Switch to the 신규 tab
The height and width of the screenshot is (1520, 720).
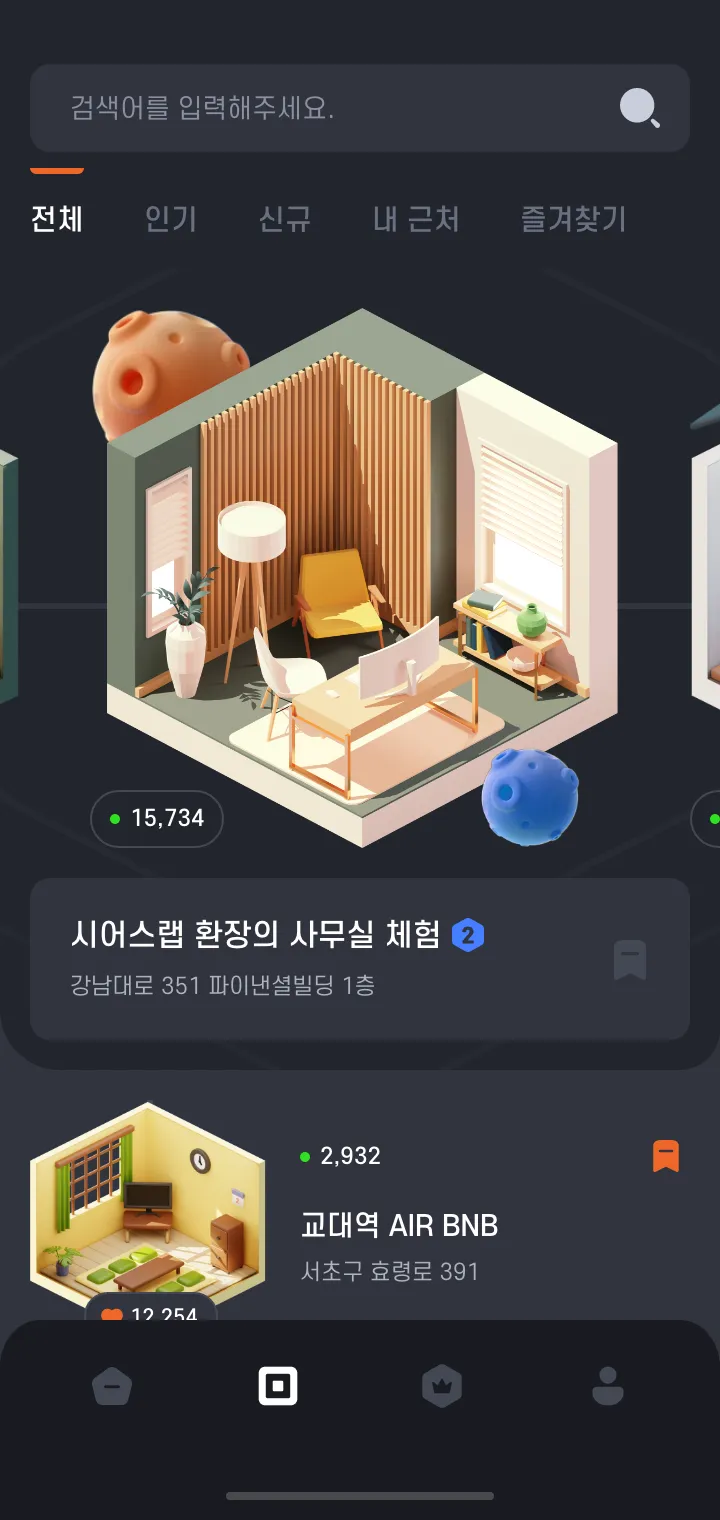tap(285, 219)
